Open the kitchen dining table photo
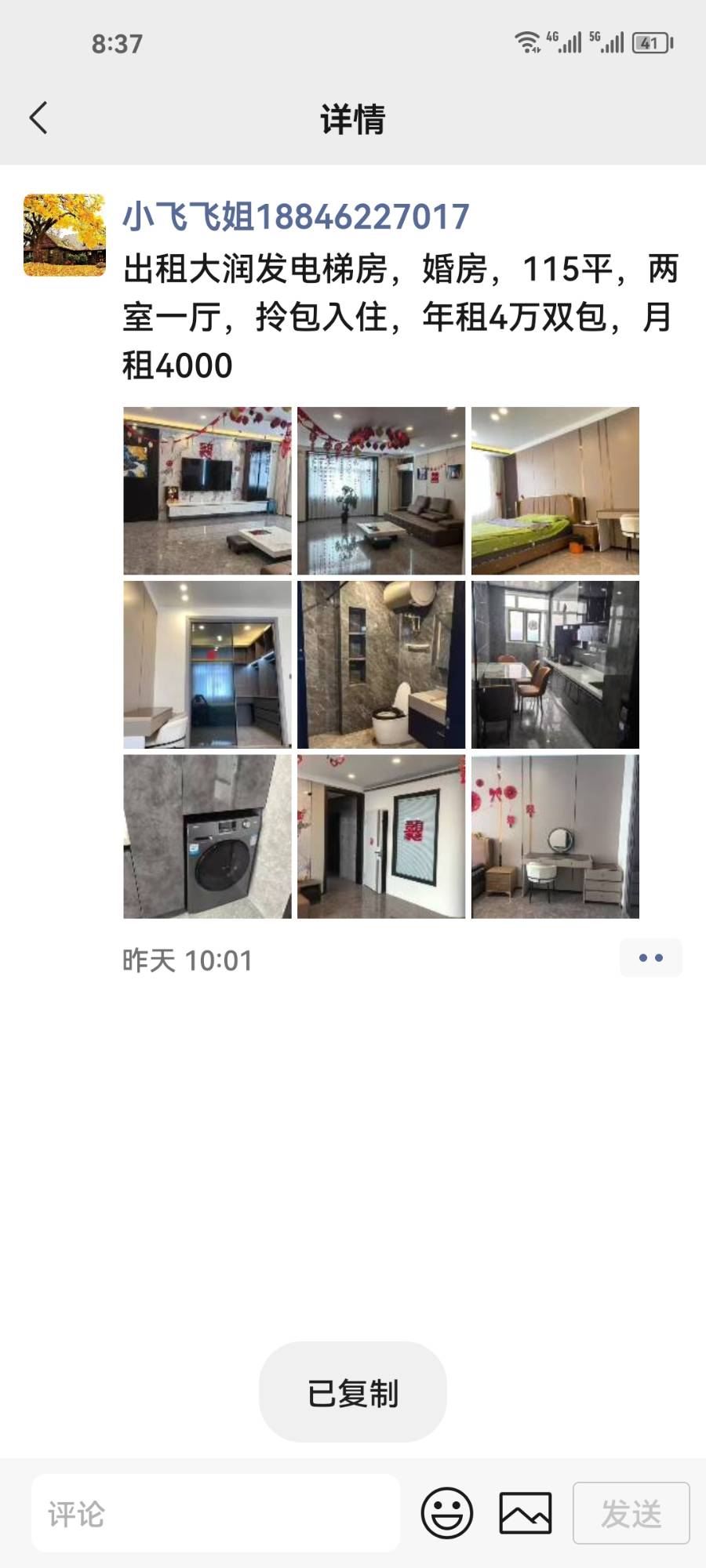The height and width of the screenshot is (1568, 706). (555, 665)
